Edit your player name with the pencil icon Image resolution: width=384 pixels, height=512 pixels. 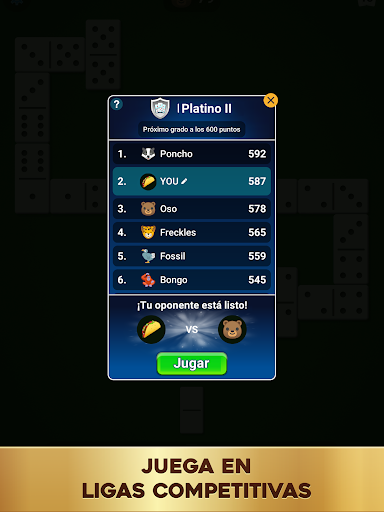tap(184, 181)
